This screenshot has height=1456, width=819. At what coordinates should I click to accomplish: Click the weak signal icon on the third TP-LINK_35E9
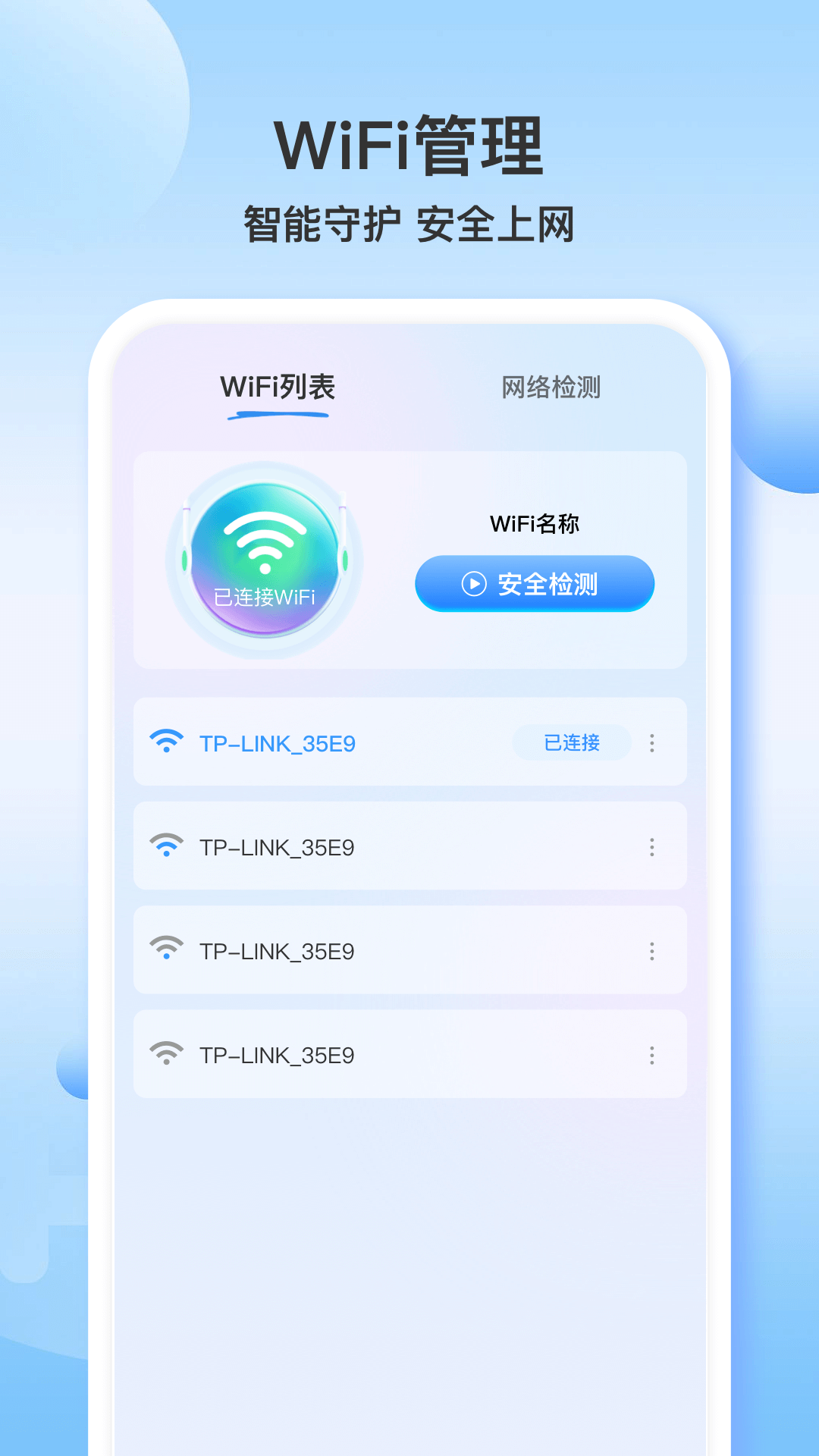(x=168, y=949)
